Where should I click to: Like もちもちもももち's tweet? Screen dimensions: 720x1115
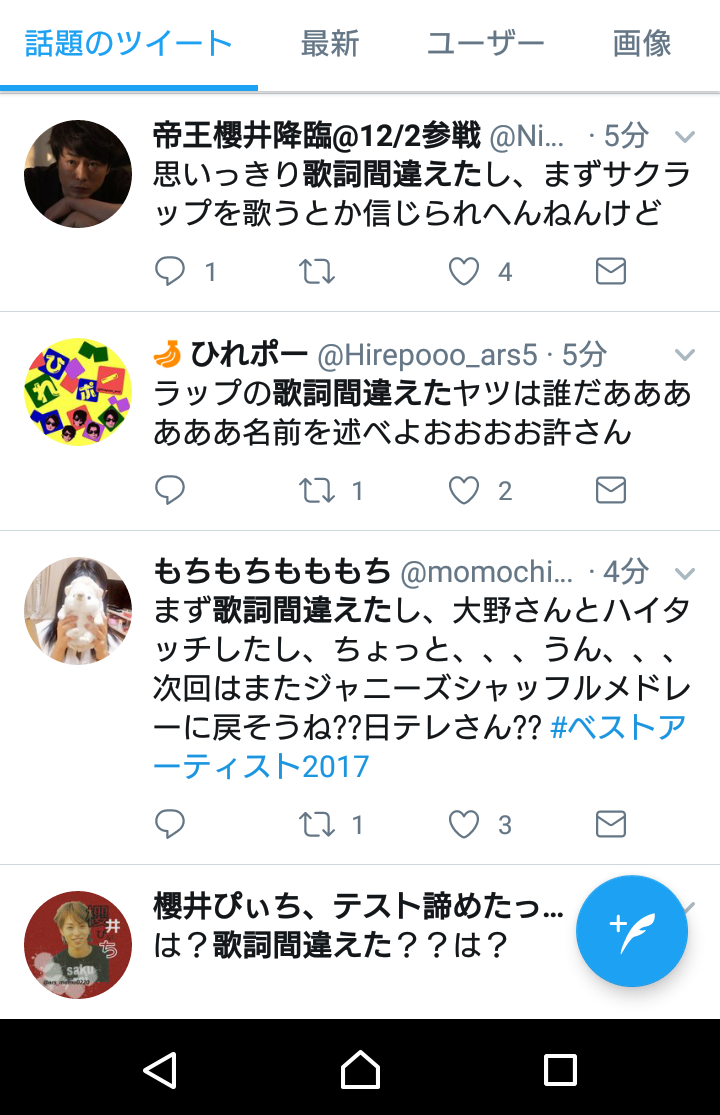point(464,824)
